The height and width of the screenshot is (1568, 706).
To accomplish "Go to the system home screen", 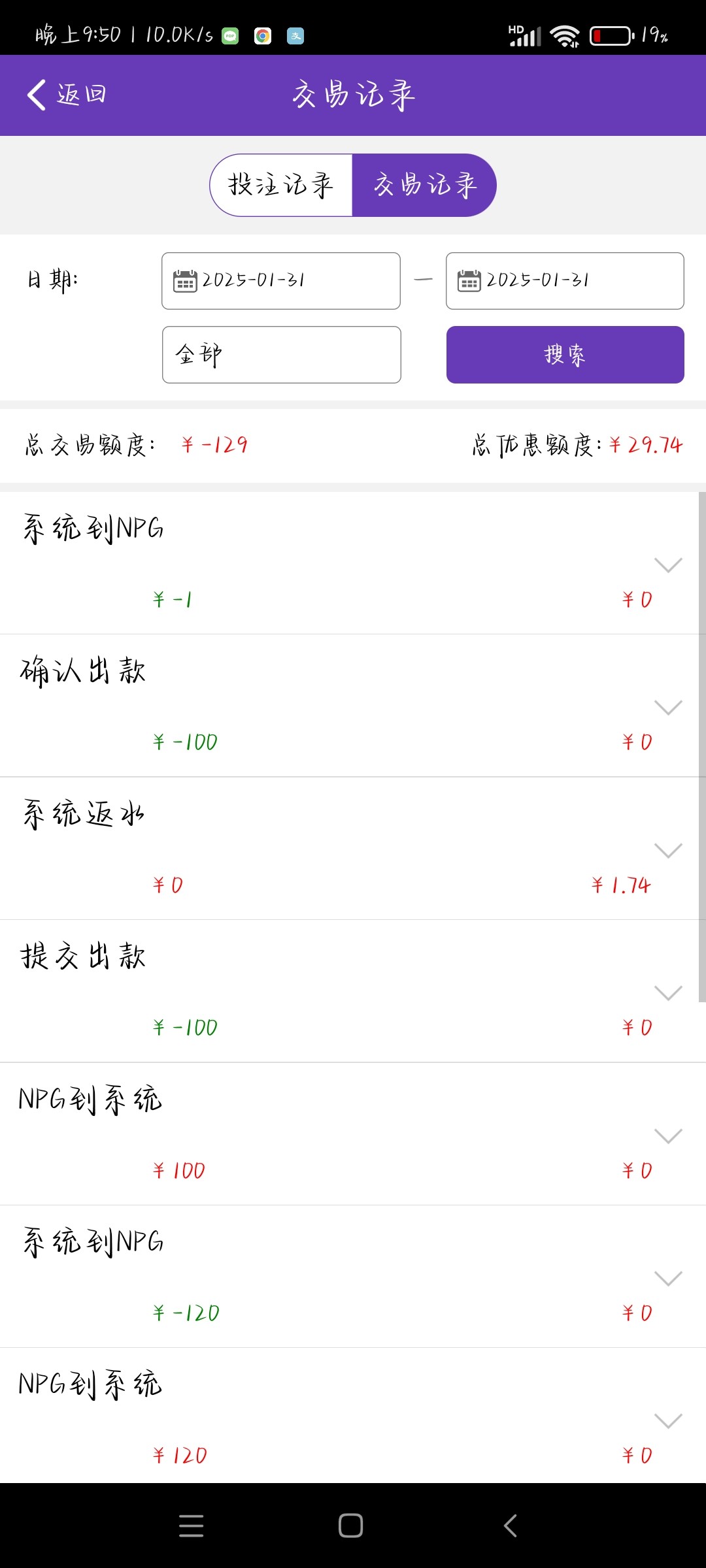I will point(351,1526).
